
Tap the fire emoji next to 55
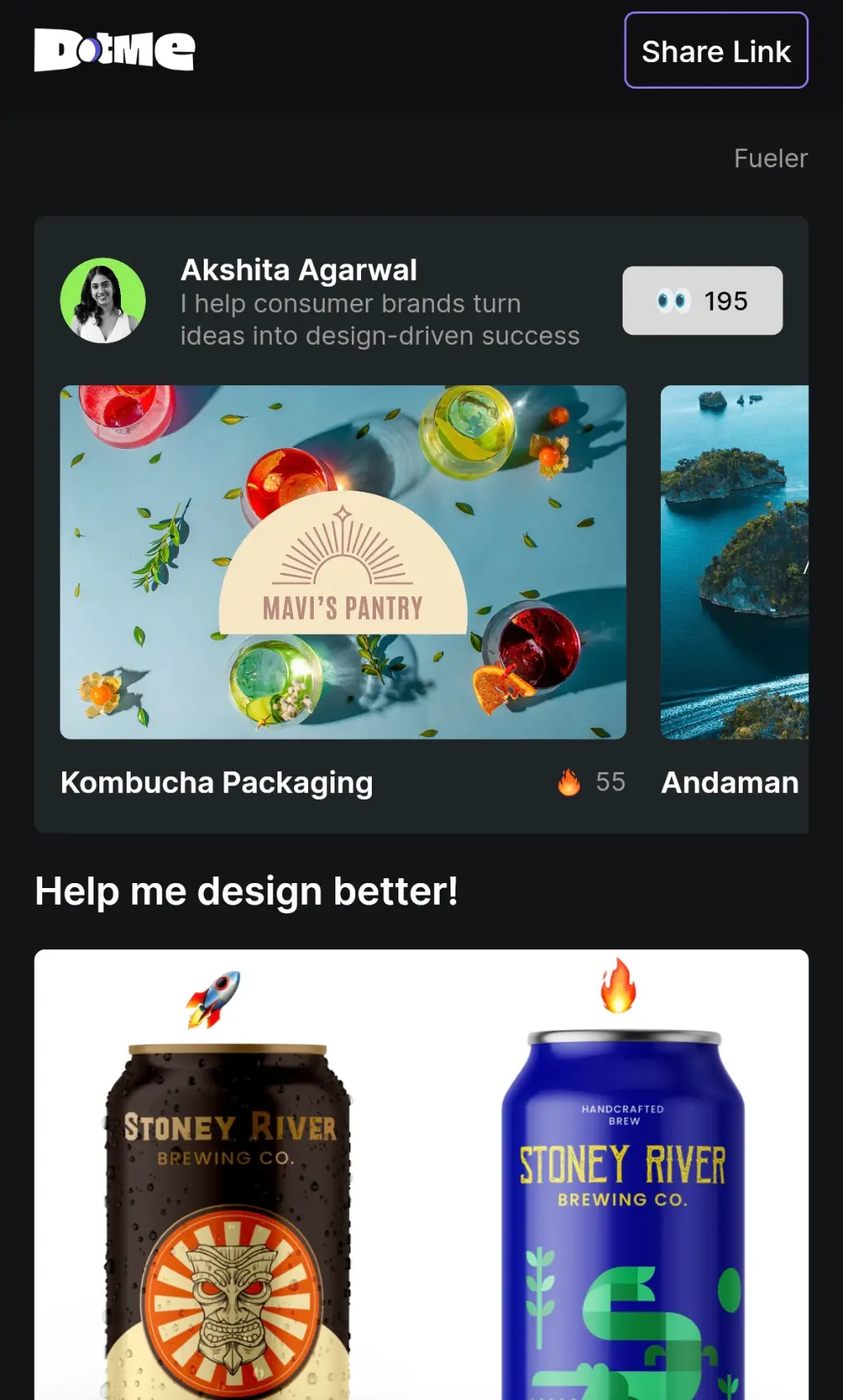click(x=569, y=781)
